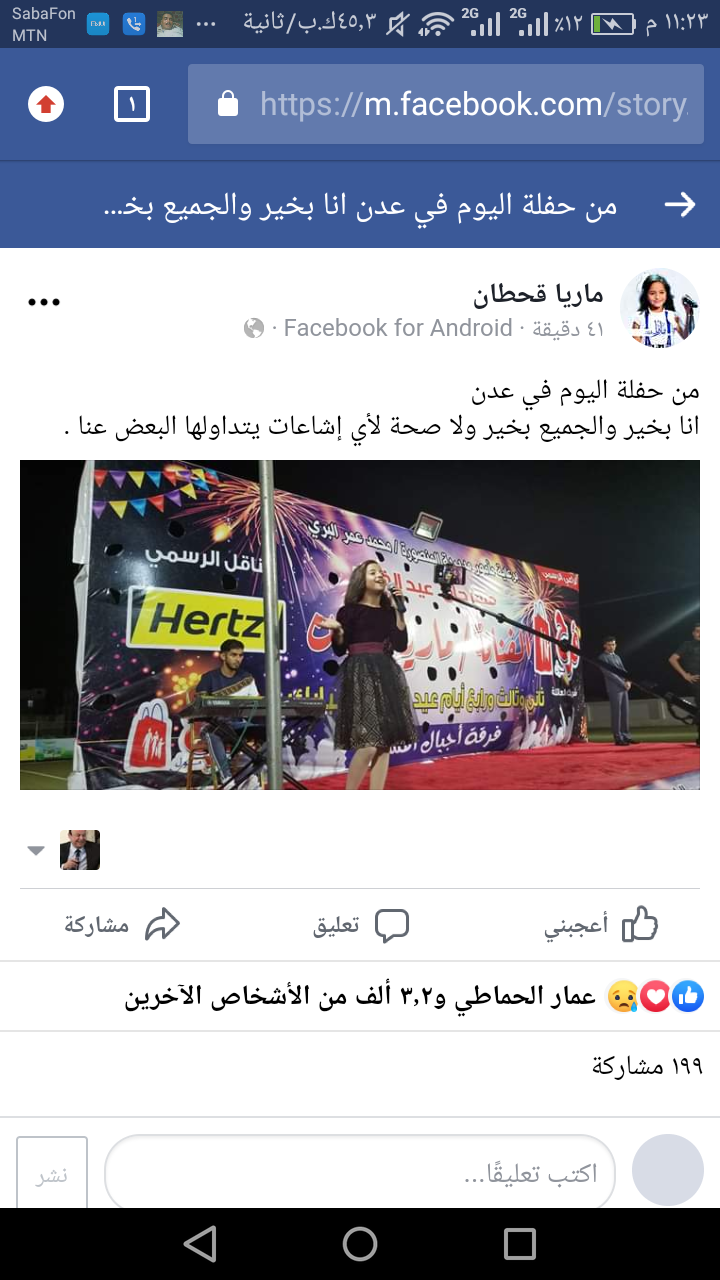The height and width of the screenshot is (1280, 720).
Task: Tap the نشر post-comment button
Action: pyautogui.click(x=52, y=1174)
